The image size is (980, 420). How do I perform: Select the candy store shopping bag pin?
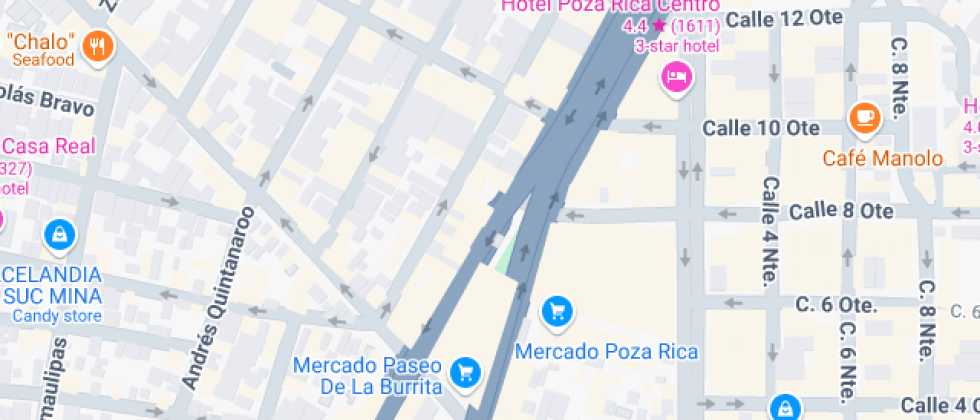tap(61, 236)
